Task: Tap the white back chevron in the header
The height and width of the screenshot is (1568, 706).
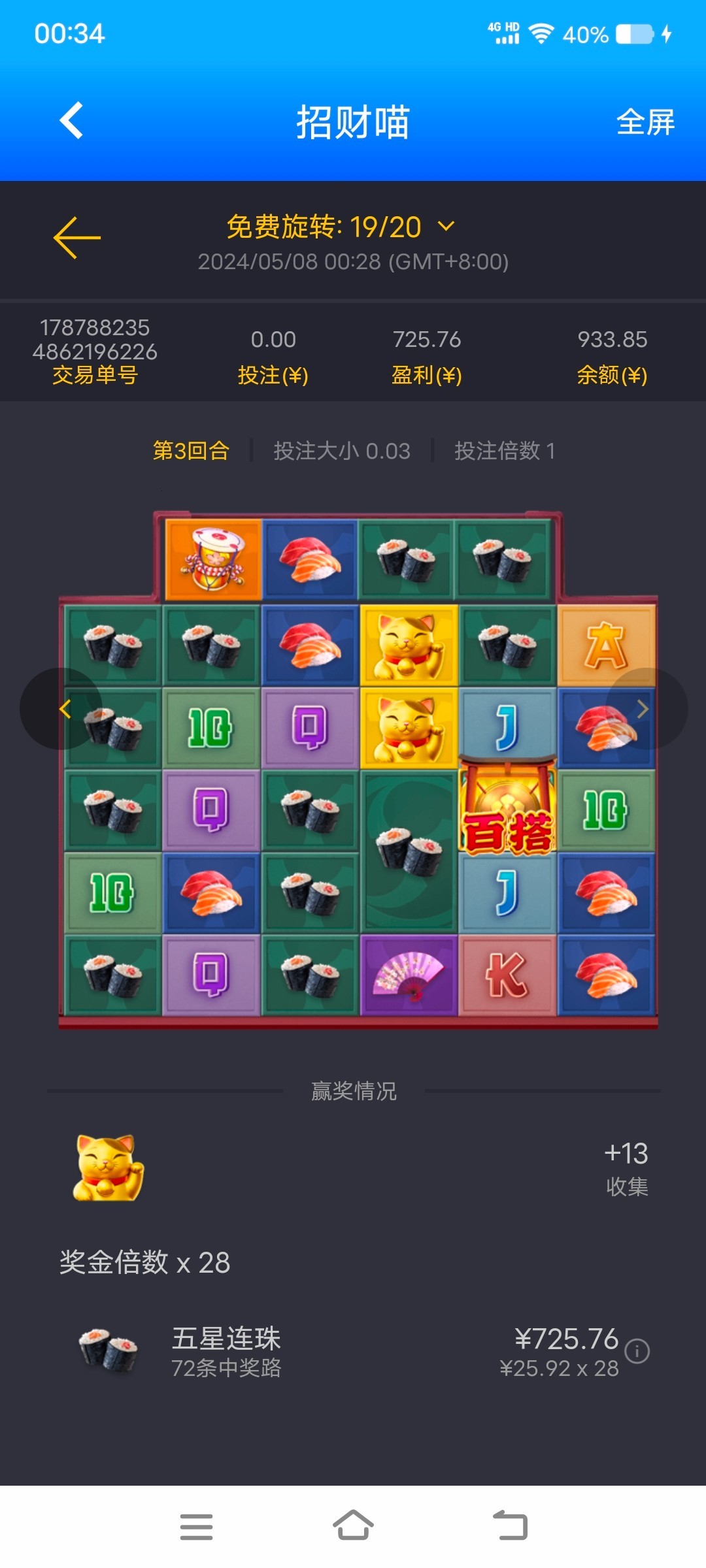Action: tap(71, 121)
